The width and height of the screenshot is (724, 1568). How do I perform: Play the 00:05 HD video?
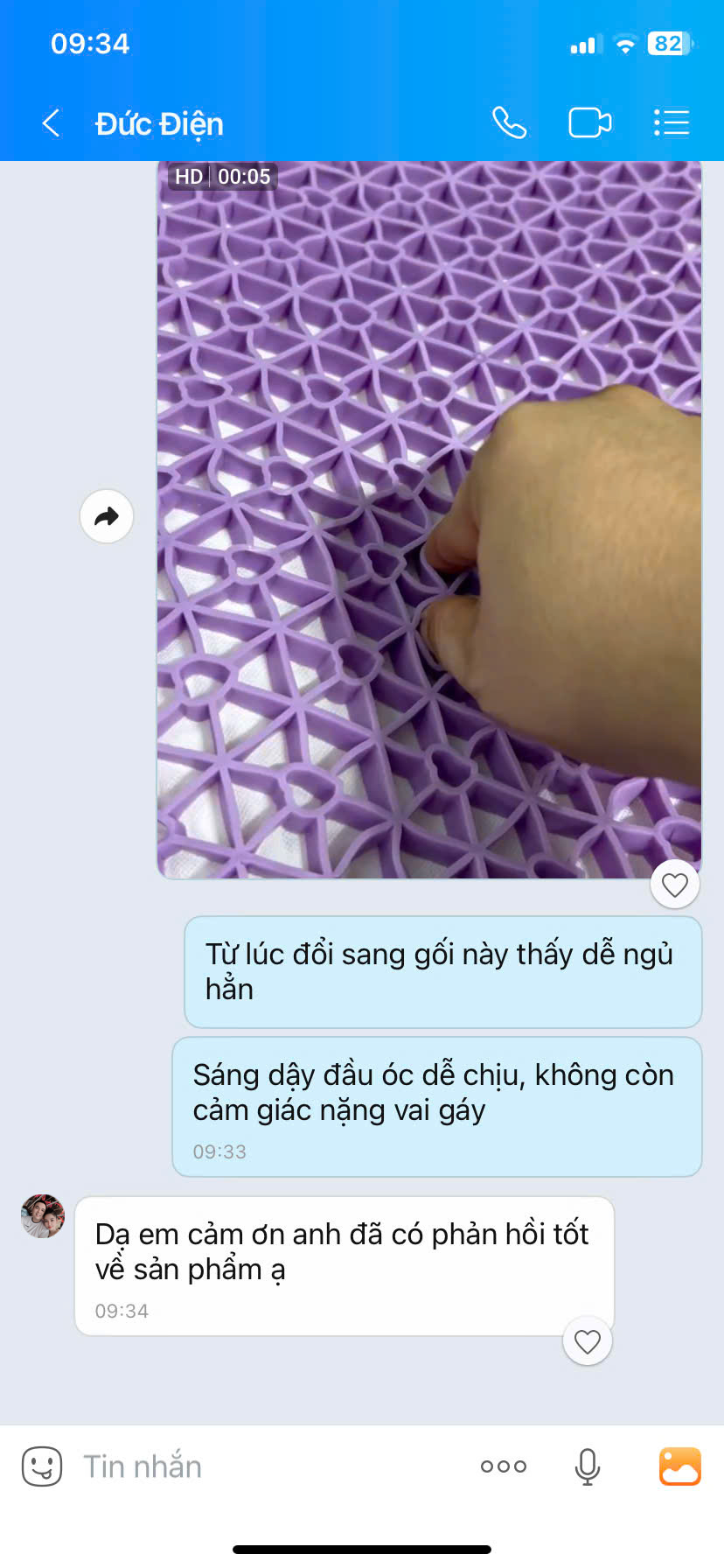pyautogui.click(x=428, y=521)
